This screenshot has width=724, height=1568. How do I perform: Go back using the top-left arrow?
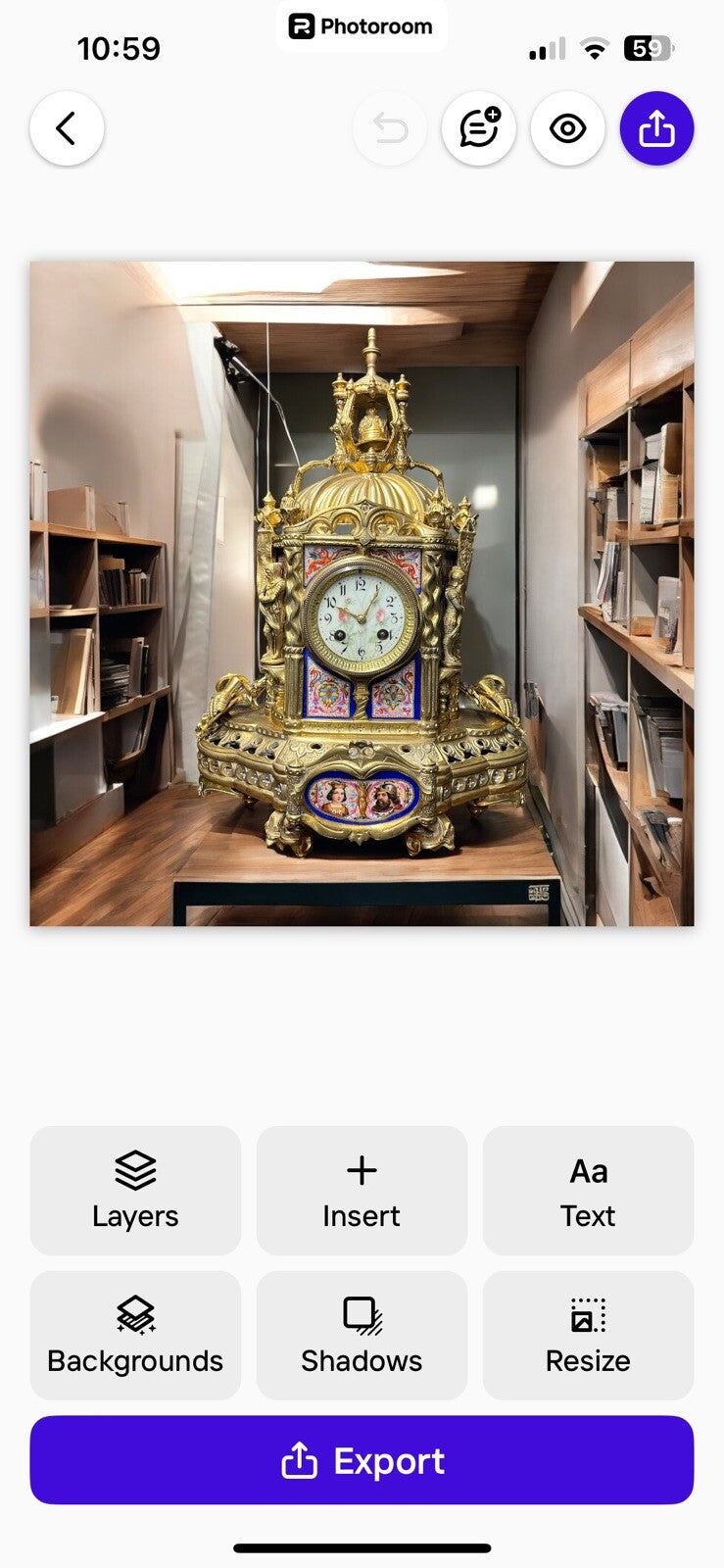click(67, 128)
